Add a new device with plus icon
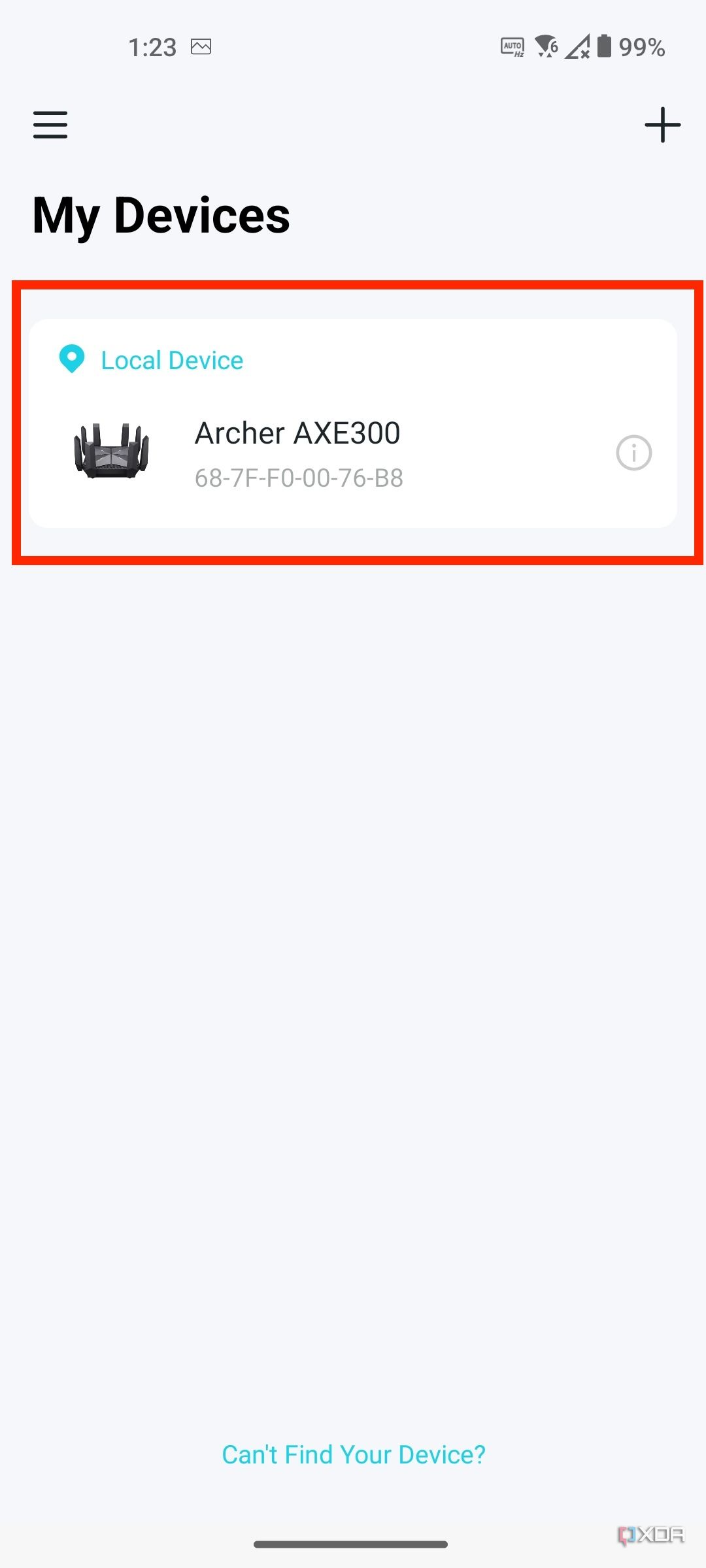Viewport: 706px width, 1568px height. (662, 125)
